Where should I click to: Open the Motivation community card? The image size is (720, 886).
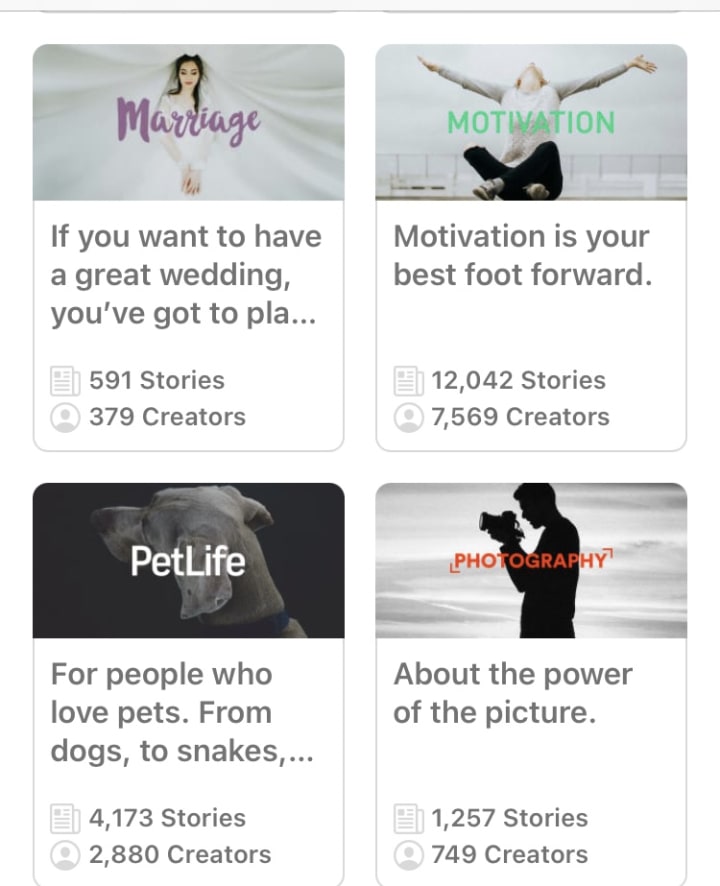click(x=531, y=247)
